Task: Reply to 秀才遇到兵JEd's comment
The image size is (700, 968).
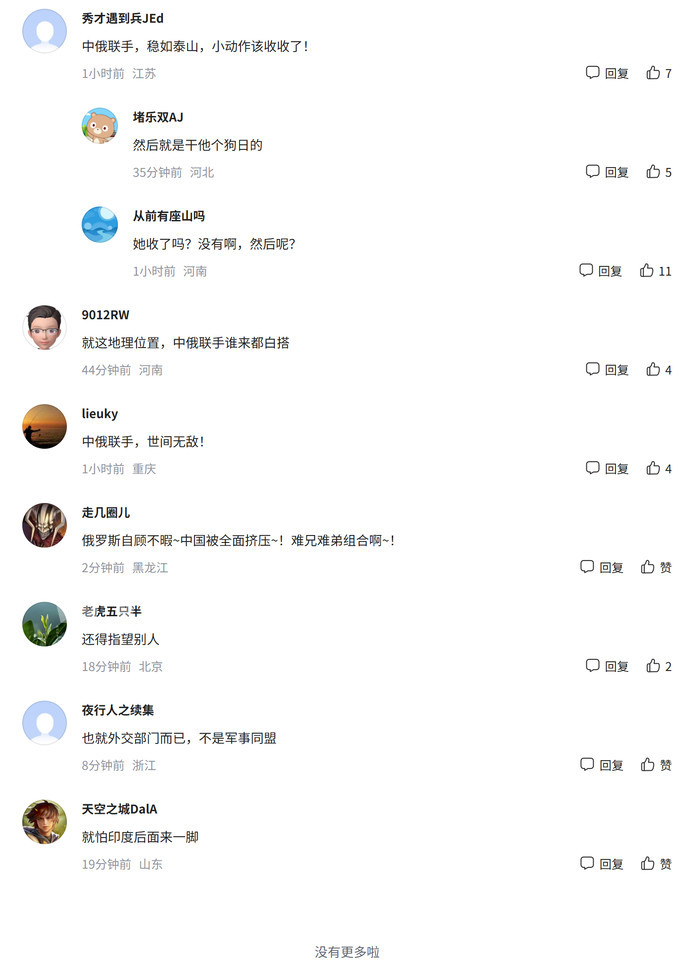Action: click(607, 73)
